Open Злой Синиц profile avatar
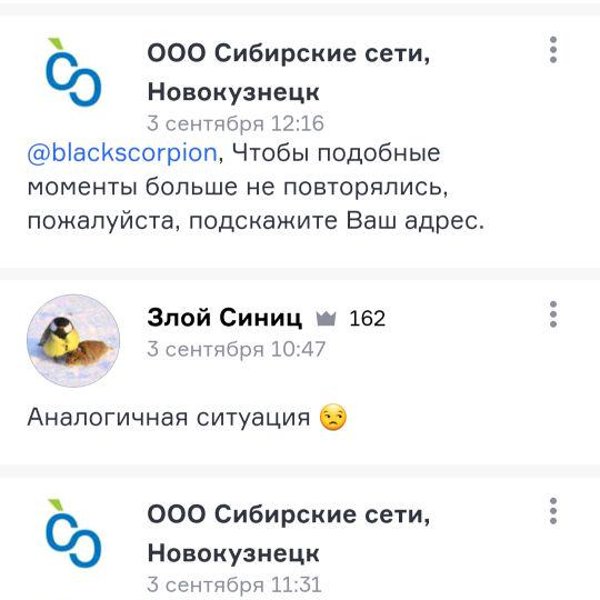Image resolution: width=600 pixels, height=600 pixels. click(67, 340)
